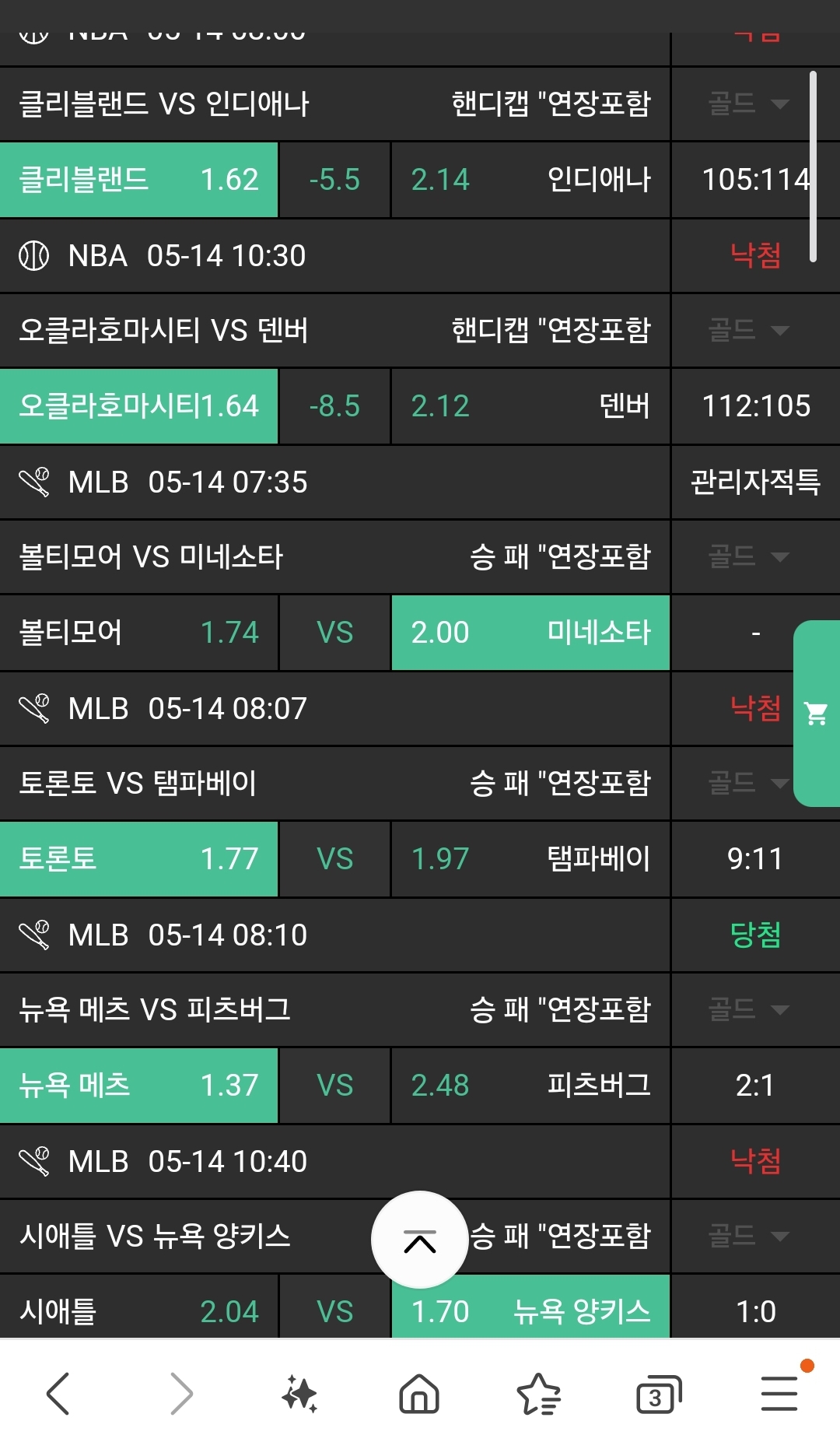840x1449 pixels.
Task: Go to the browser home page
Action: [x=419, y=1393]
